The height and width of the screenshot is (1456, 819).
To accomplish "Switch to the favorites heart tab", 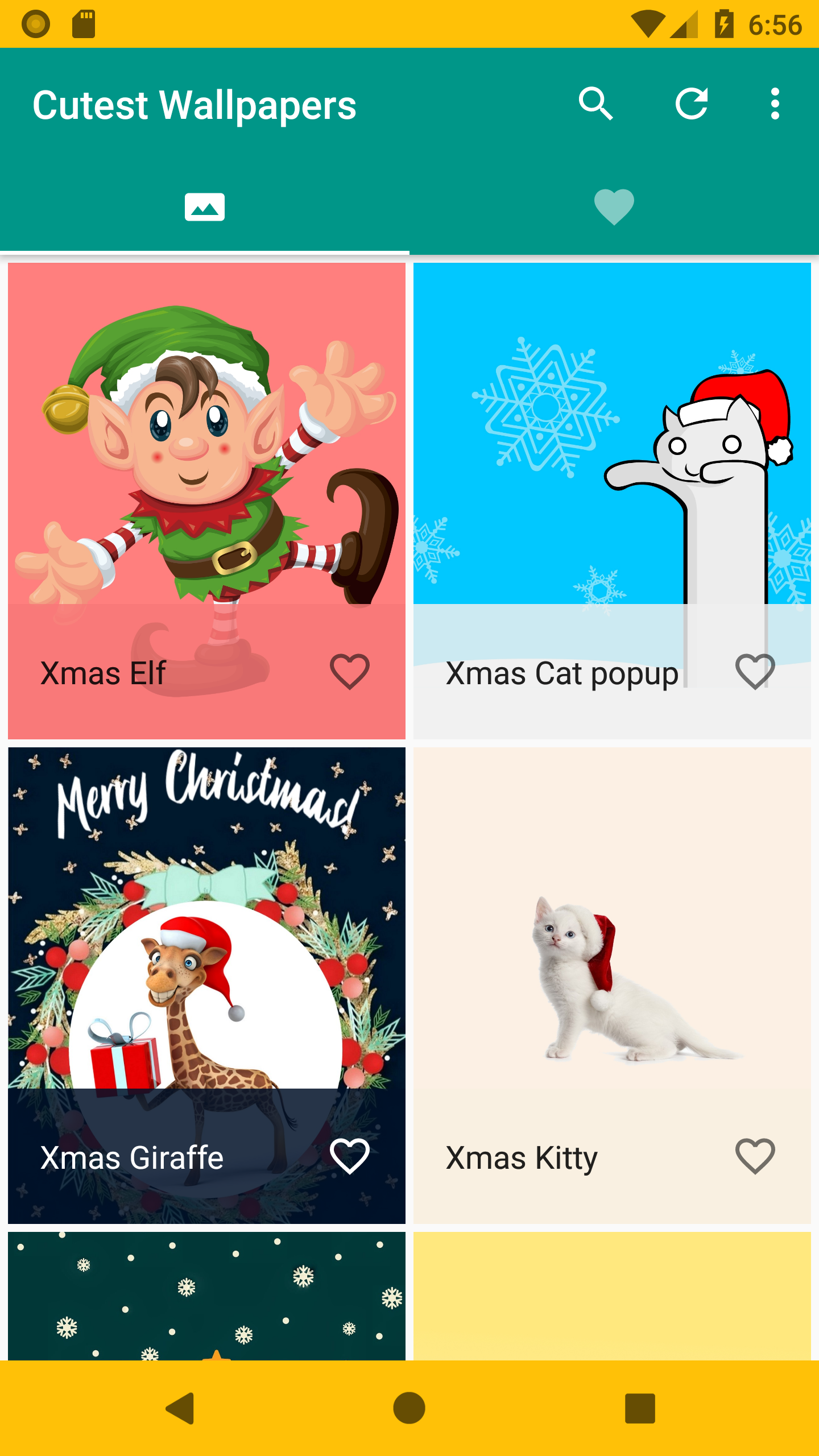I will click(614, 207).
